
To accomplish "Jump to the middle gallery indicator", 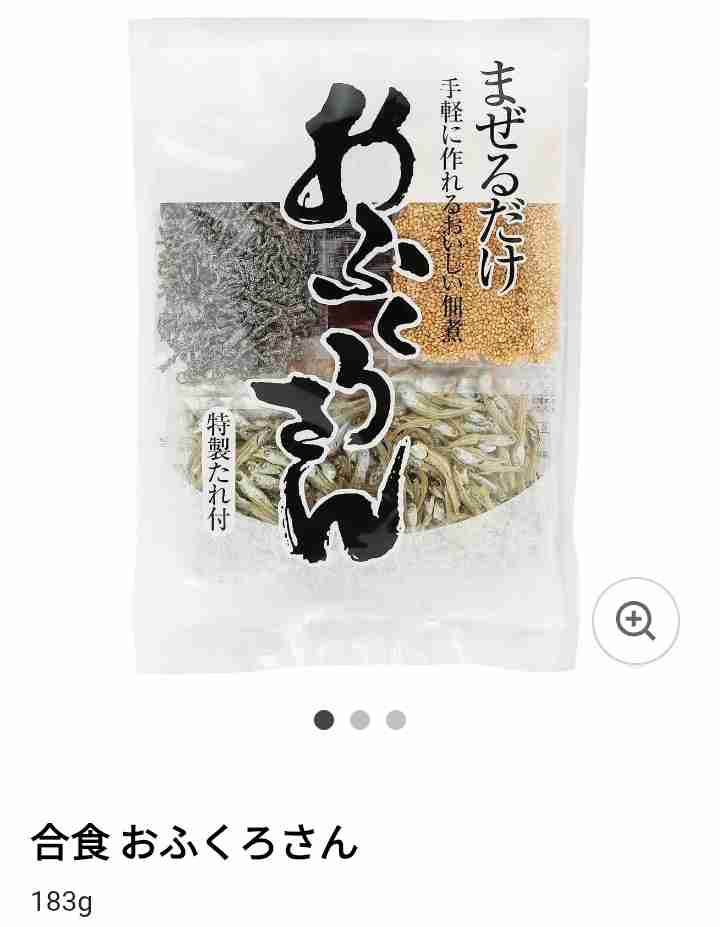I will (x=358, y=718).
